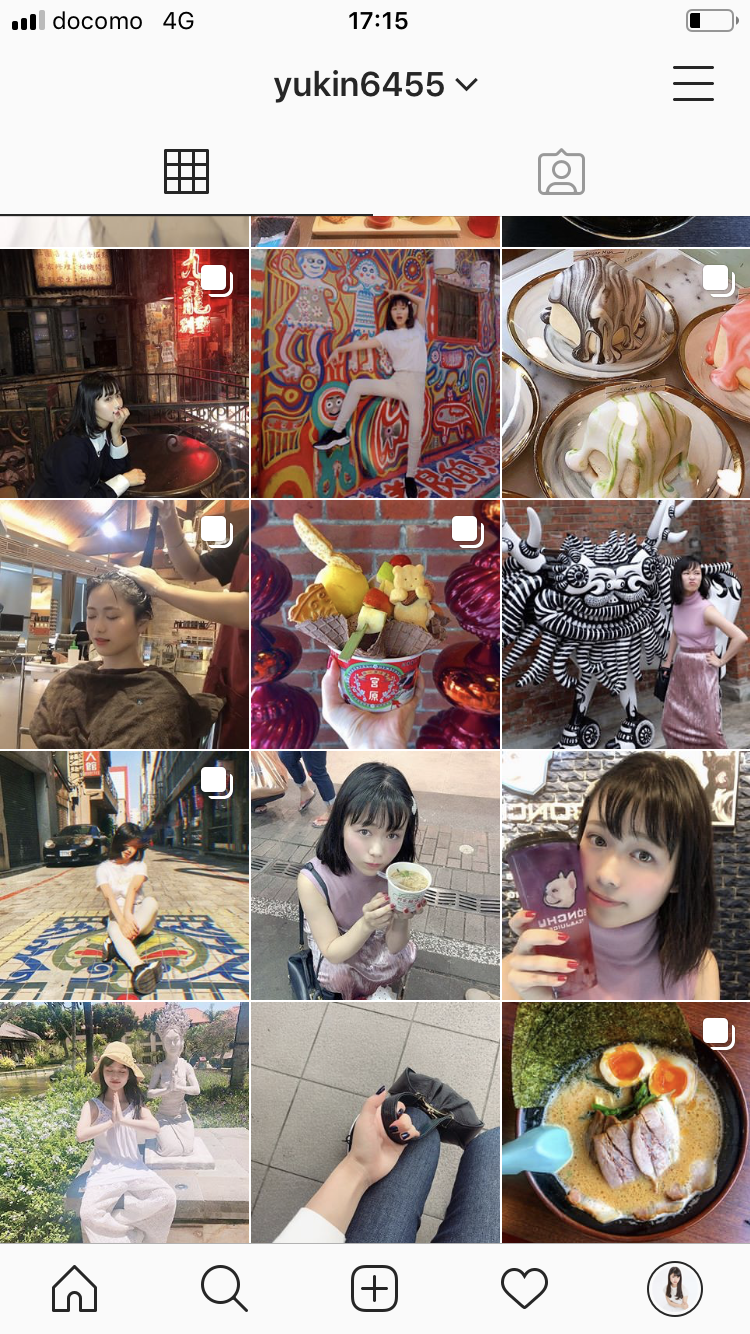Open the hamburger menu
Viewport: 750px width, 1334px height.
[693, 84]
